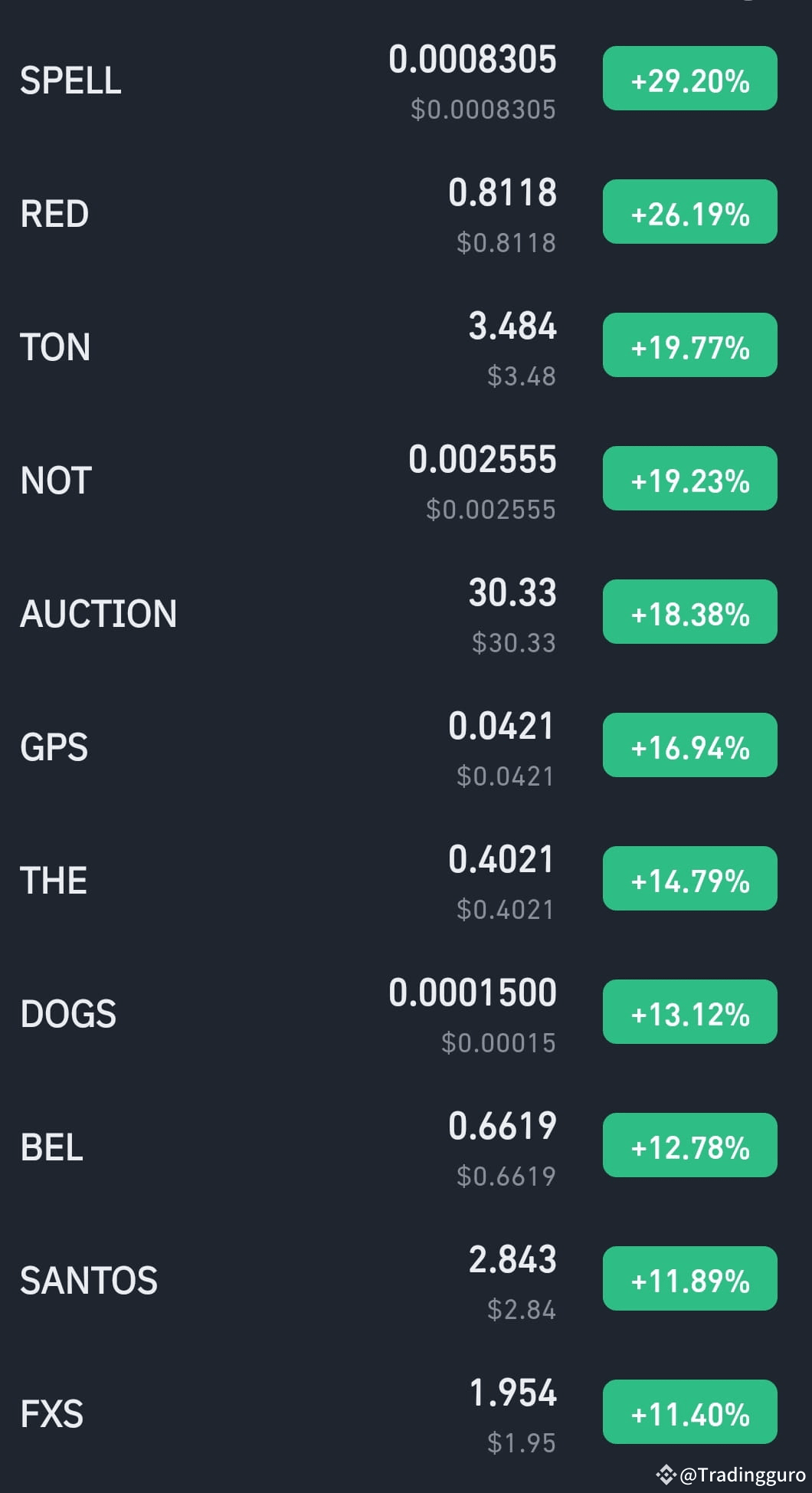Click the SANTOS token ticker

click(89, 1278)
